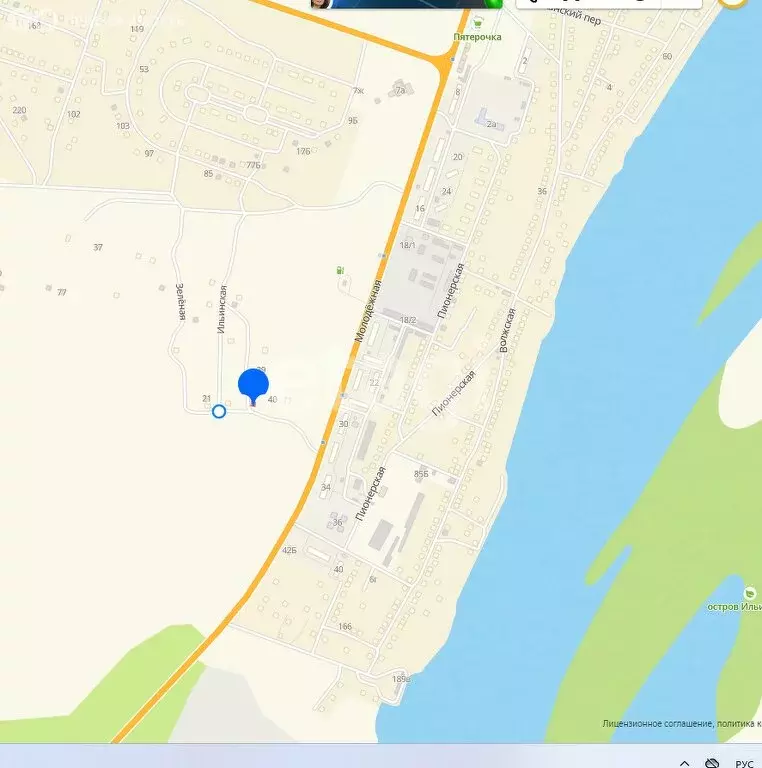Tap the gas station marker on the map

coord(339,270)
